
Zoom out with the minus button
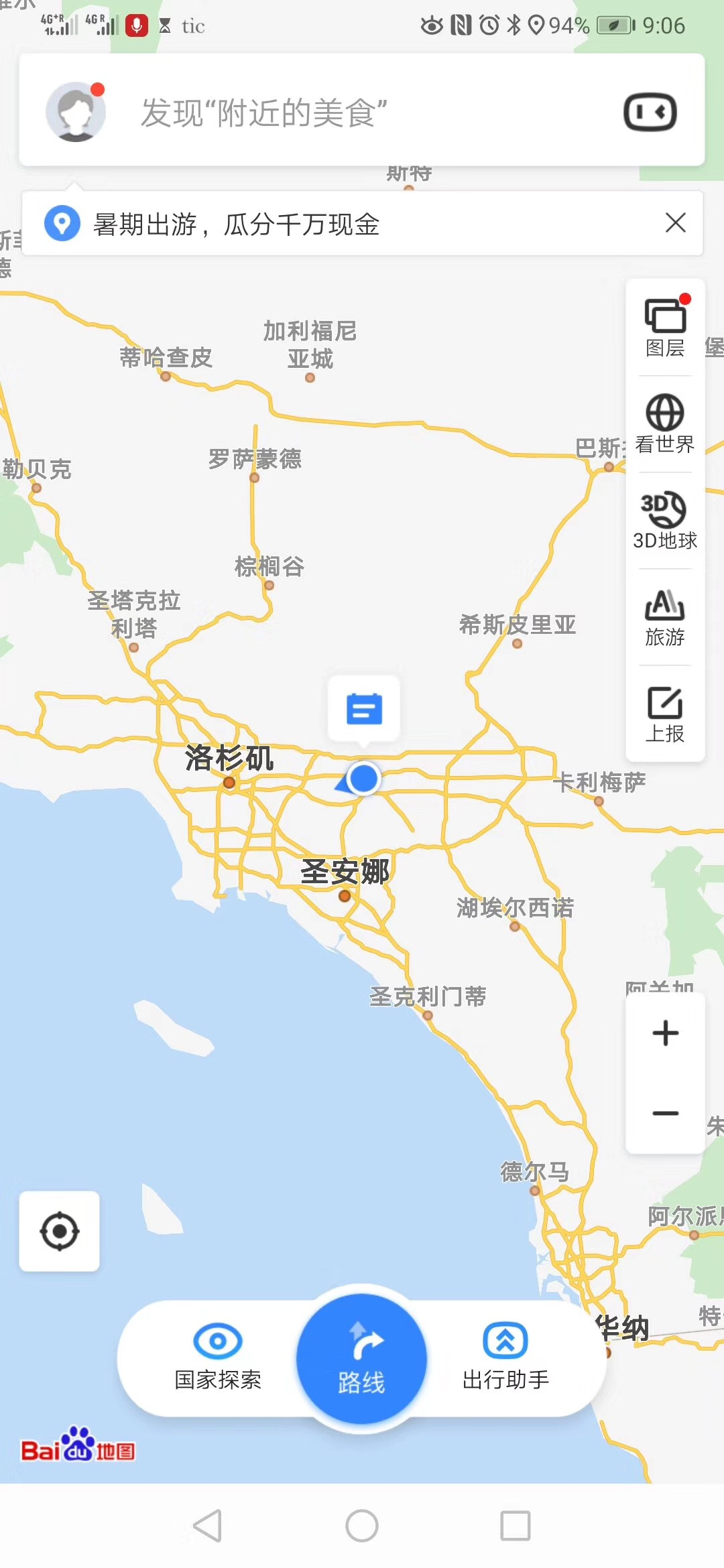[665, 1114]
